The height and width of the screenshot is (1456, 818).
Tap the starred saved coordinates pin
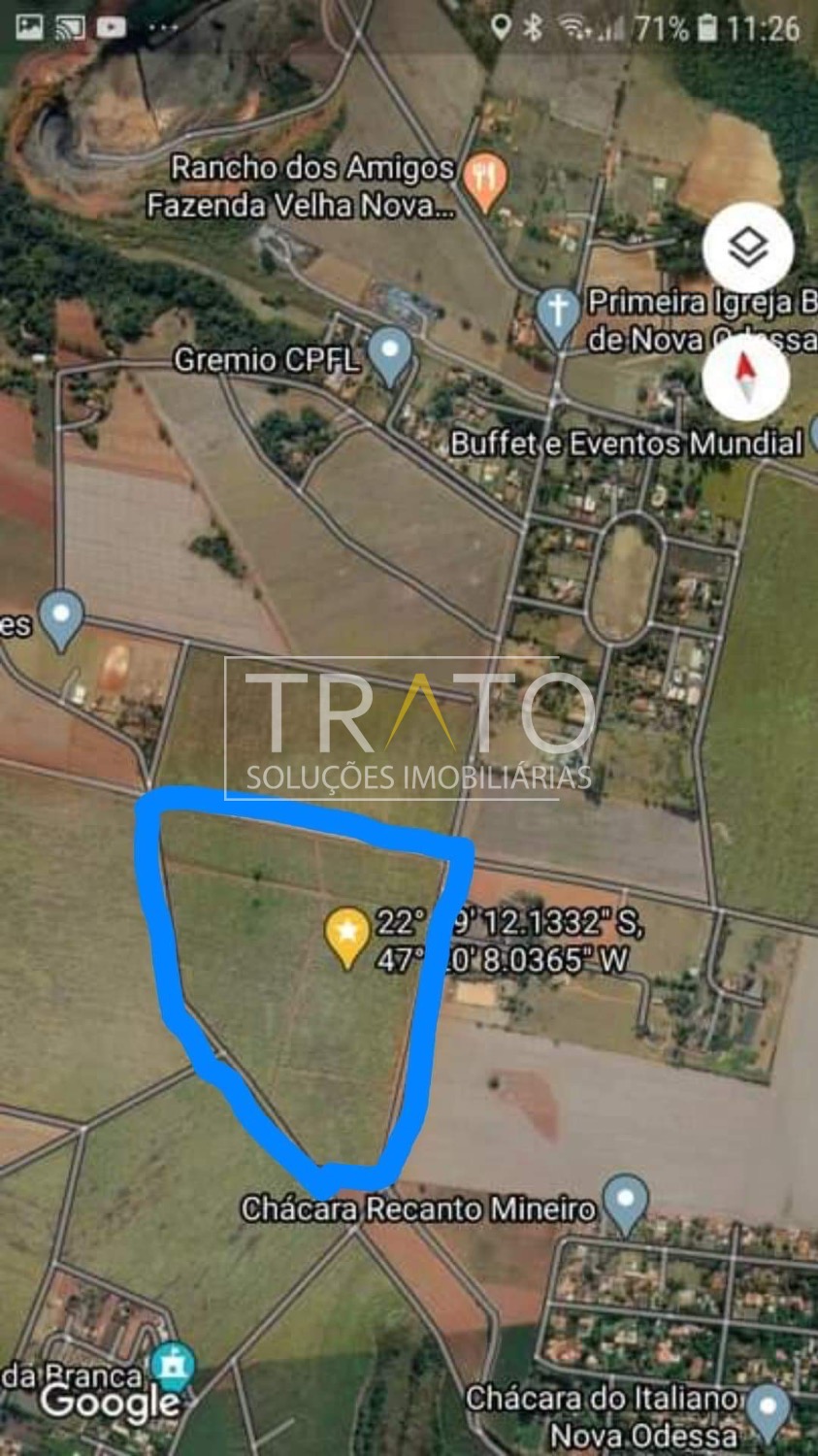347,938
